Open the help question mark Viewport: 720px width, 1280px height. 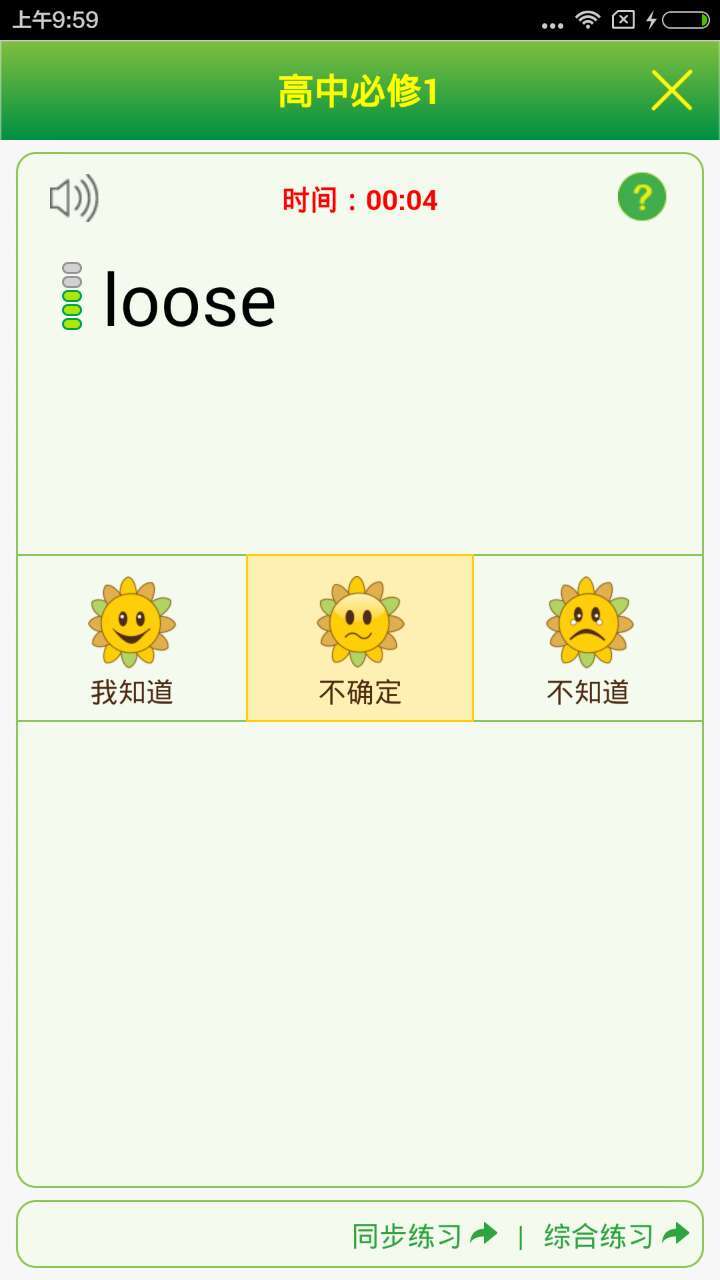[641, 197]
